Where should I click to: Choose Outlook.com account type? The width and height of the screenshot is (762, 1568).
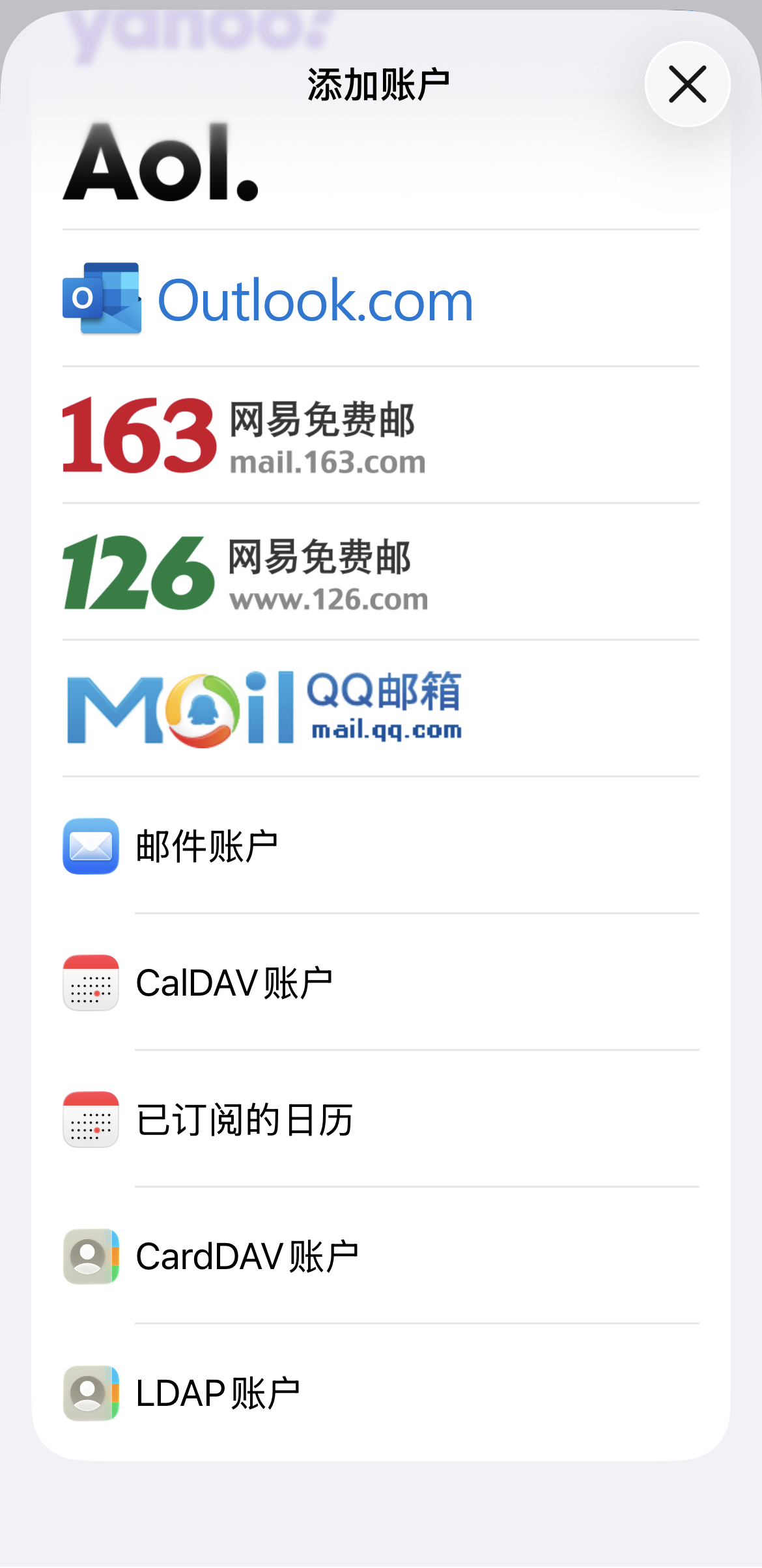[268, 300]
